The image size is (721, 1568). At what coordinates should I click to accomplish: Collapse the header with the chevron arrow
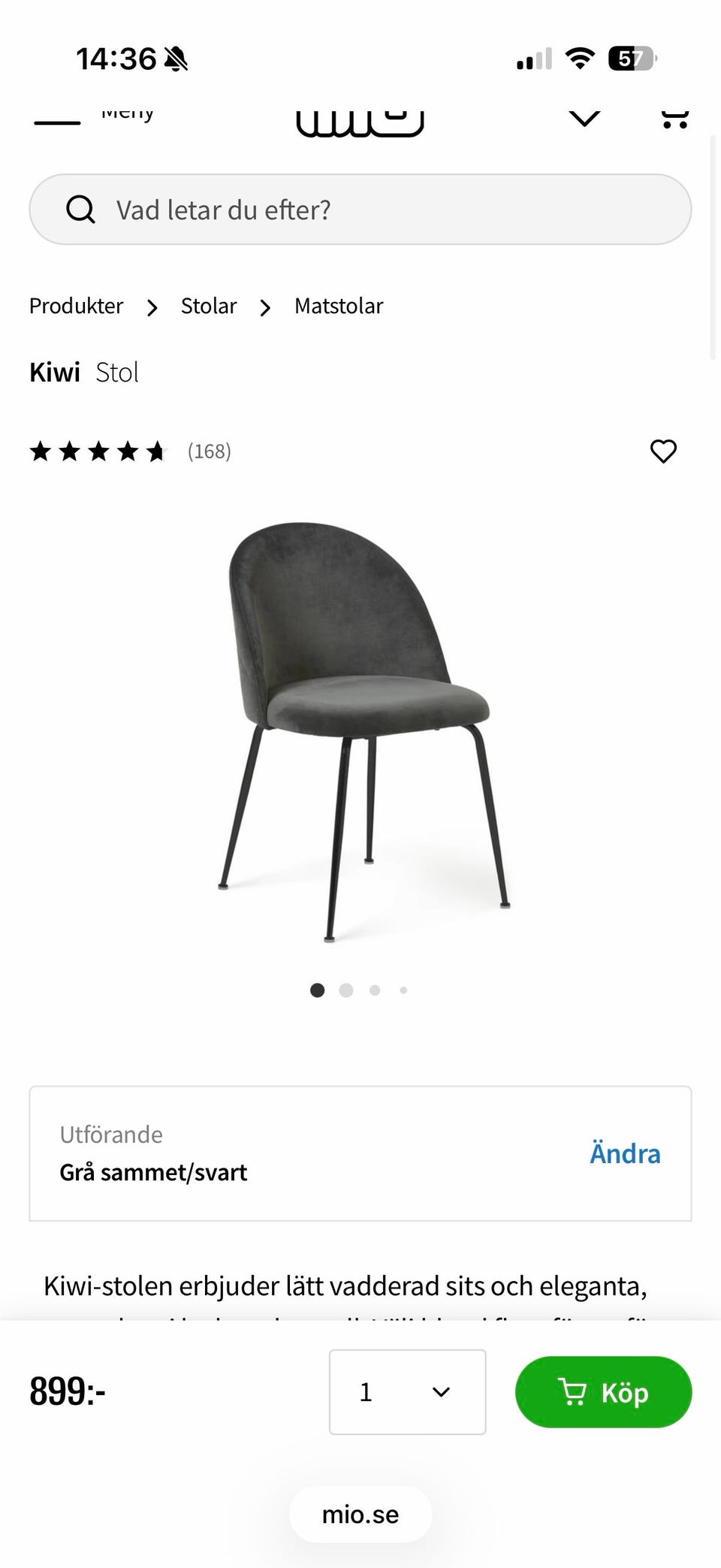(x=584, y=119)
